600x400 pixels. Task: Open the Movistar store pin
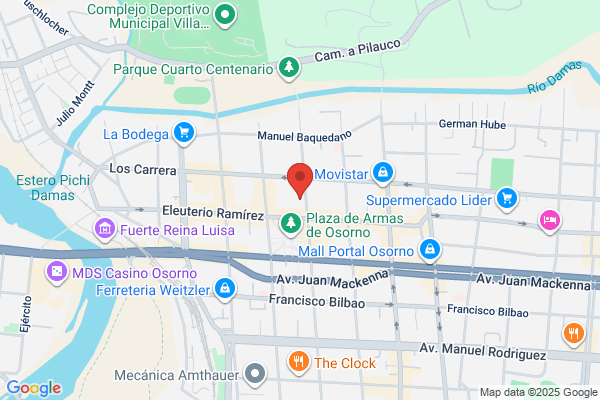click(382, 174)
